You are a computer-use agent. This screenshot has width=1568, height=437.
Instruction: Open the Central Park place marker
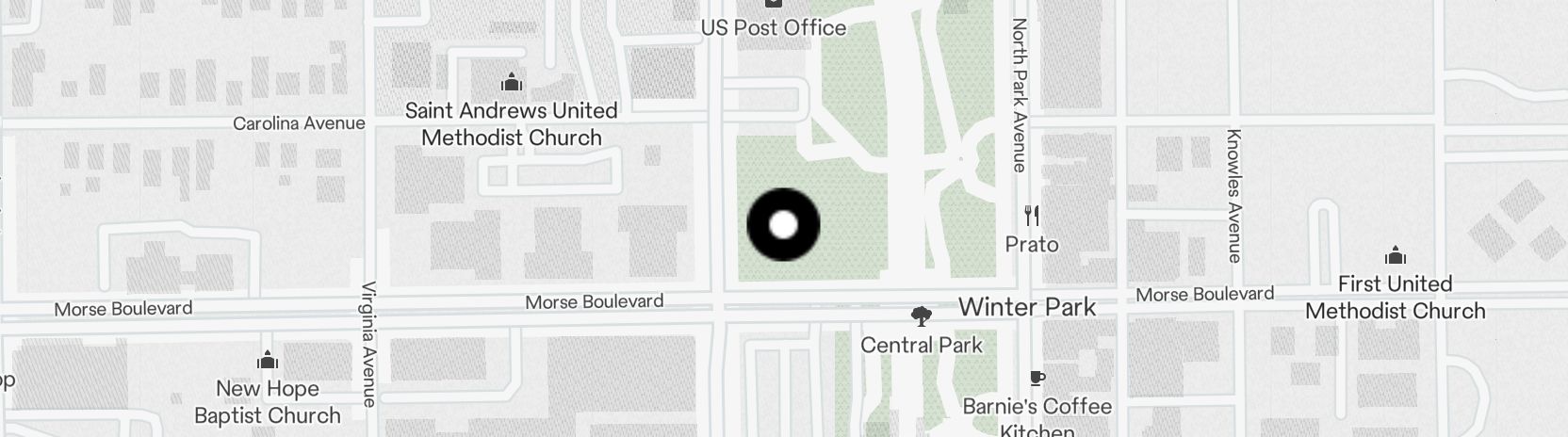click(x=921, y=316)
